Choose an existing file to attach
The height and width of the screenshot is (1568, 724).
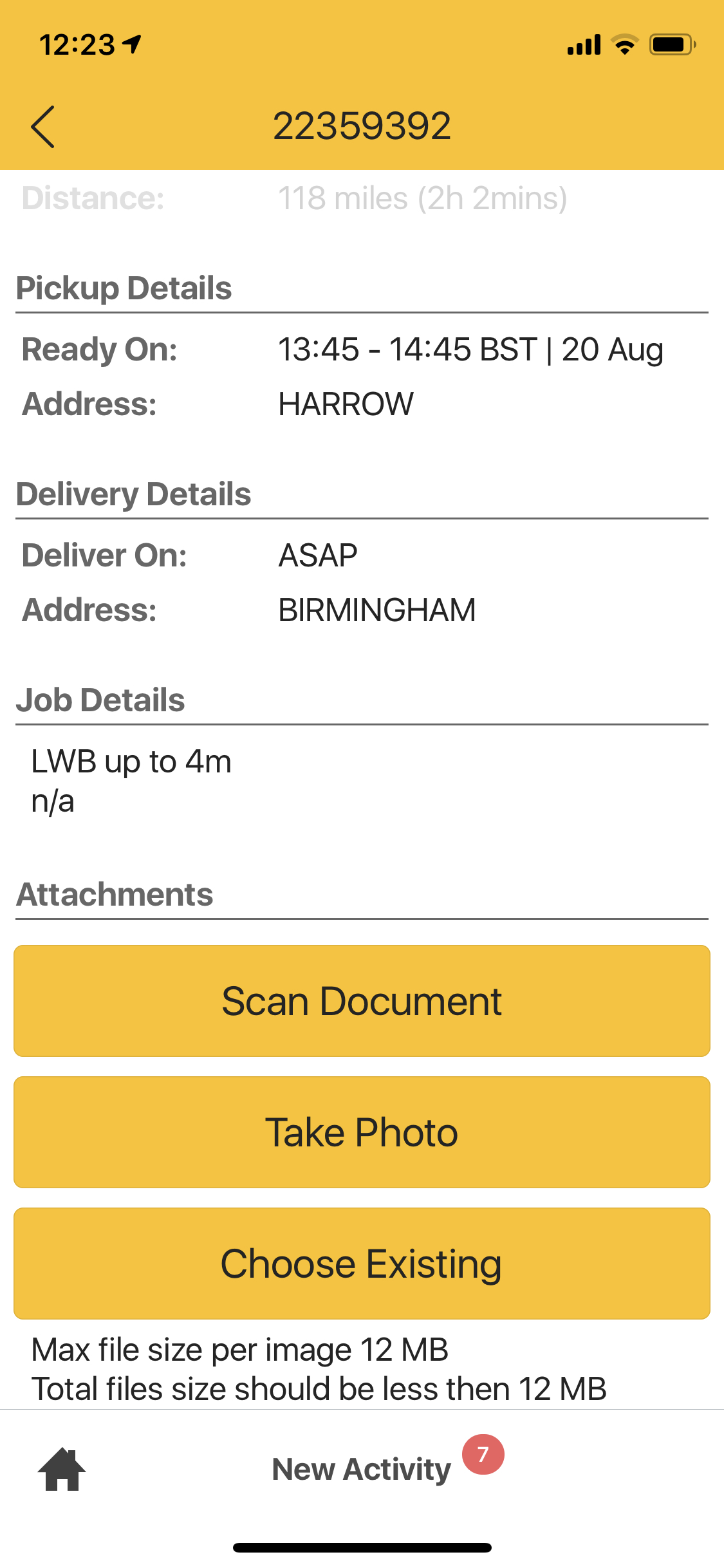tap(362, 1264)
